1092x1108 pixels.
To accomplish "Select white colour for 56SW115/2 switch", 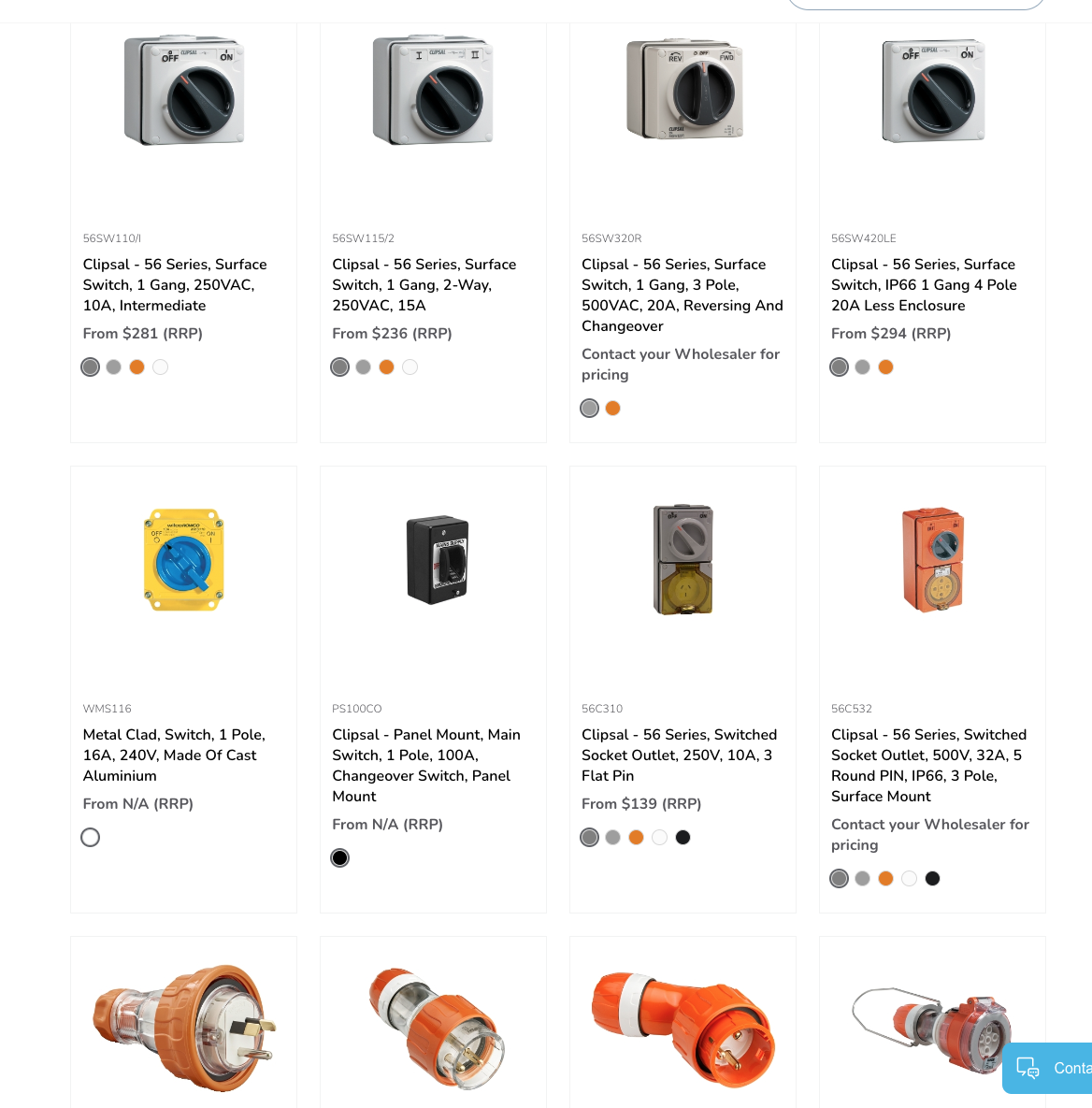I will click(409, 367).
